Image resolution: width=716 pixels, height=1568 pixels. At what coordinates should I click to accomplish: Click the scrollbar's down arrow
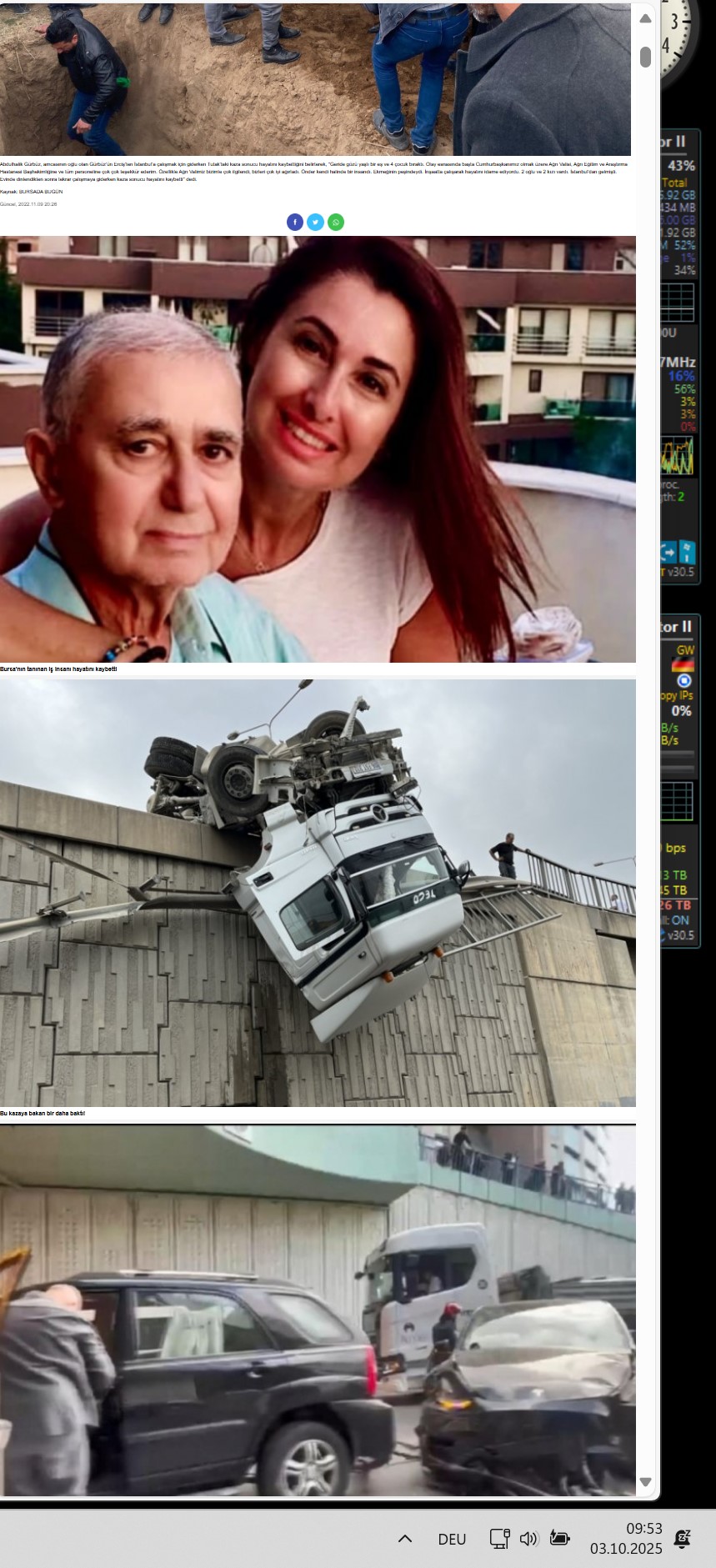645,1481
